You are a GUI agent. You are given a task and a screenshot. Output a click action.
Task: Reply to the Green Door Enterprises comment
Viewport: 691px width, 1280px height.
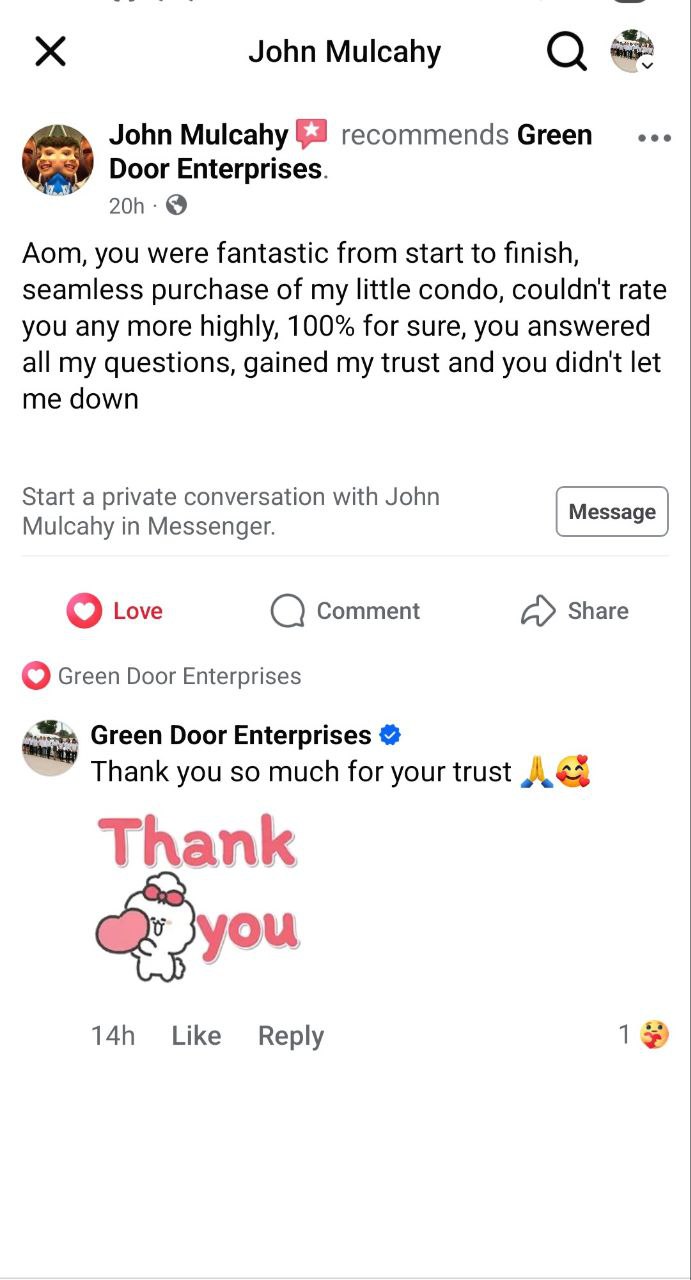pos(290,1036)
